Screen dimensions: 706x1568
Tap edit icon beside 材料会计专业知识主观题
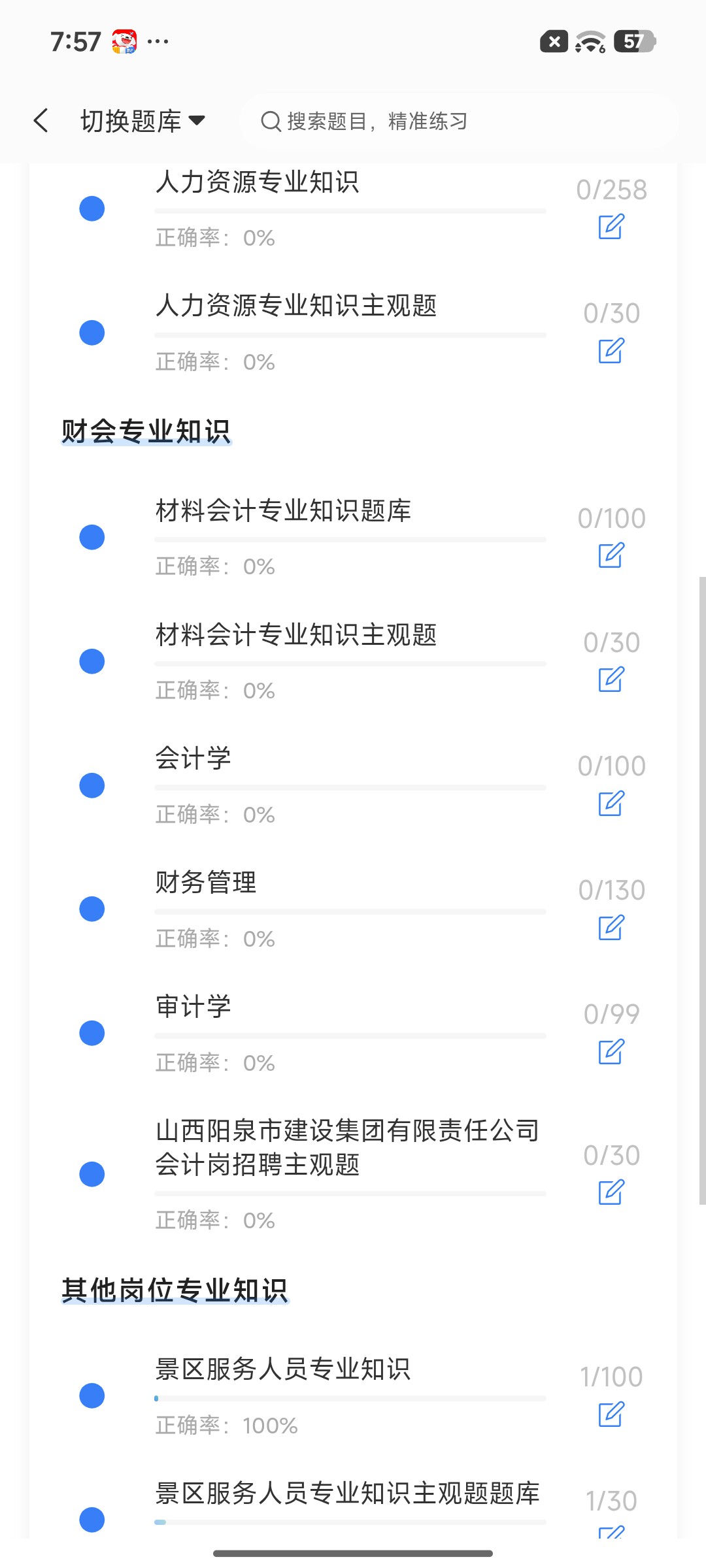[x=611, y=679]
